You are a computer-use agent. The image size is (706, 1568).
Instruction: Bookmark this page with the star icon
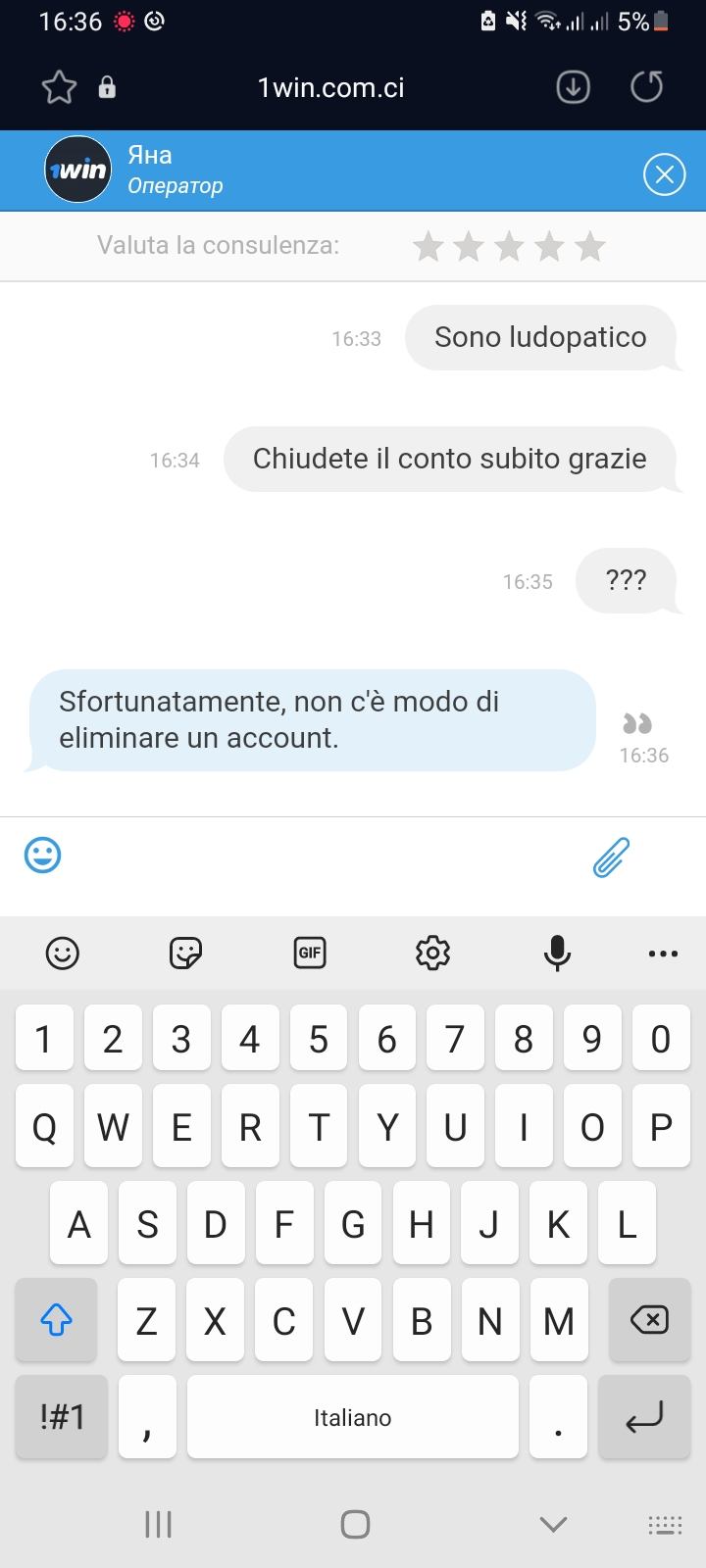point(59,88)
